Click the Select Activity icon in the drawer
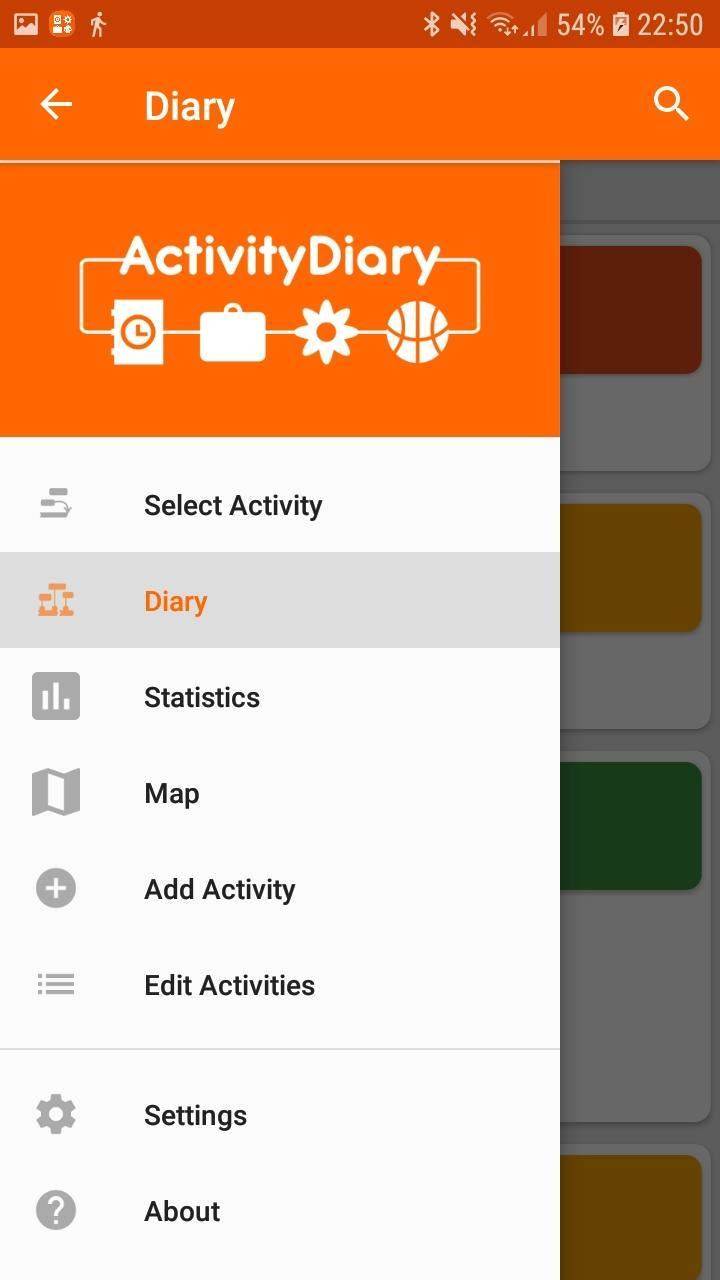Screen dimensions: 720x1280 (x=55, y=504)
